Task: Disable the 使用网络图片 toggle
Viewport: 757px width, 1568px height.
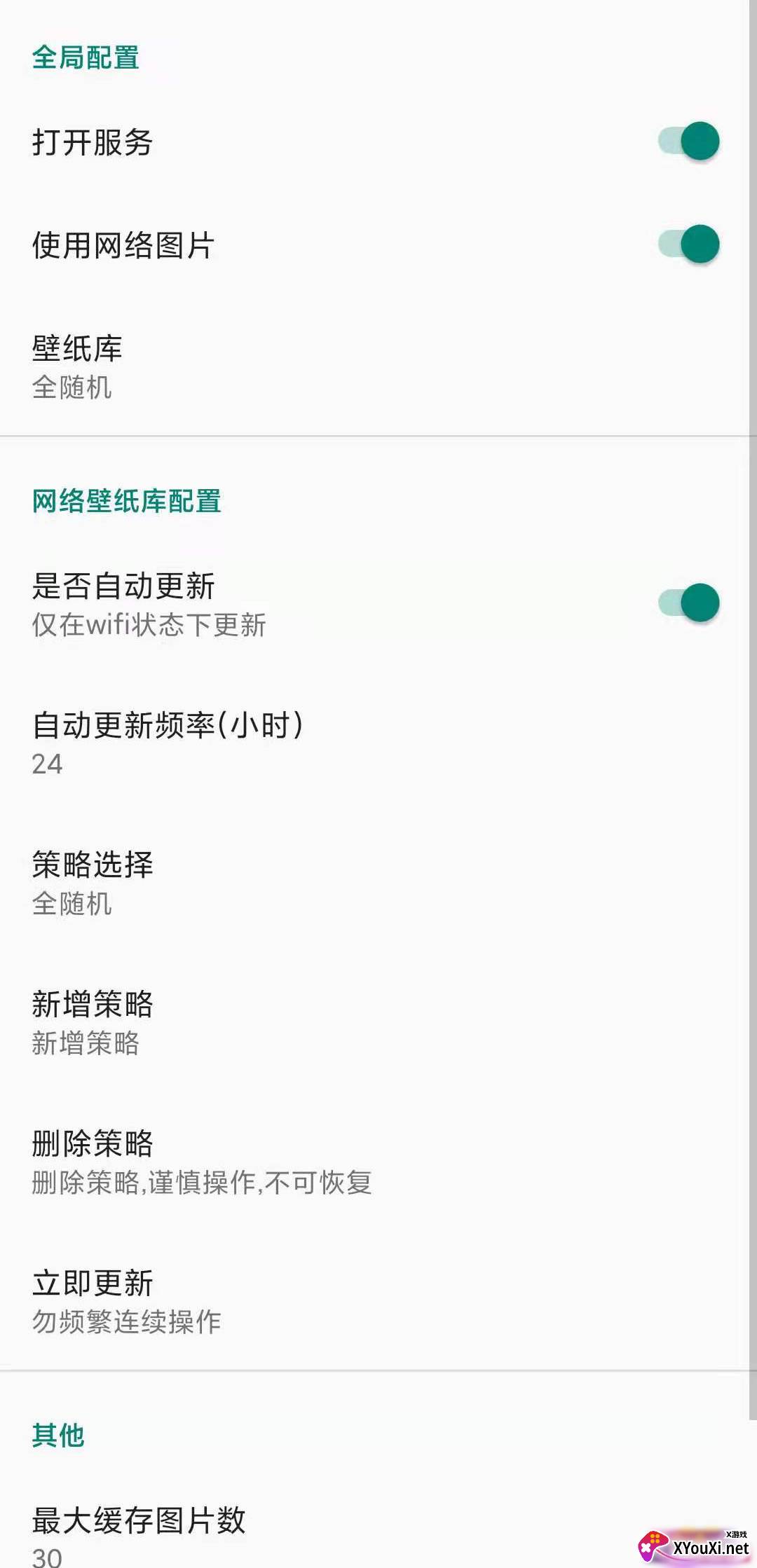Action: click(x=688, y=245)
